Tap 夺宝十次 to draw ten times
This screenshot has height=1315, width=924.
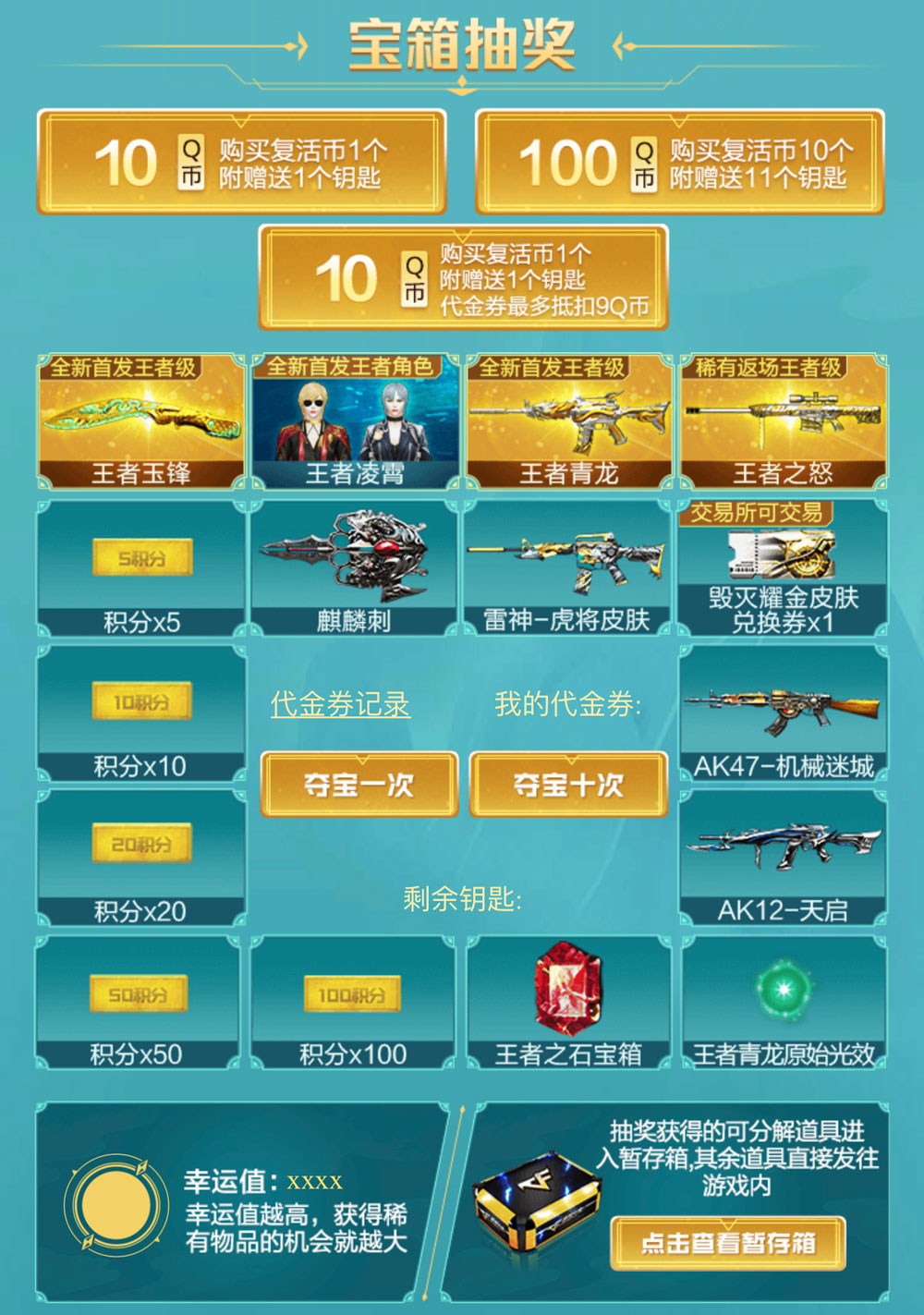[x=568, y=785]
